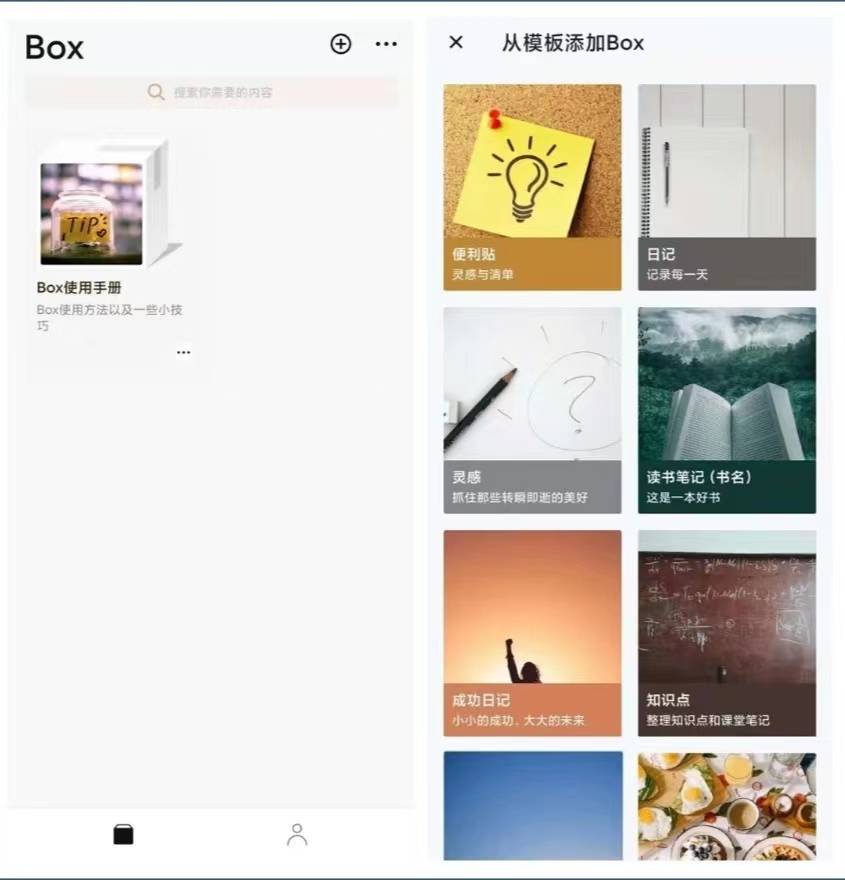Viewport: 845px width, 880px height.
Task: Close the 从模板添加Box panel
Action: pos(456,42)
